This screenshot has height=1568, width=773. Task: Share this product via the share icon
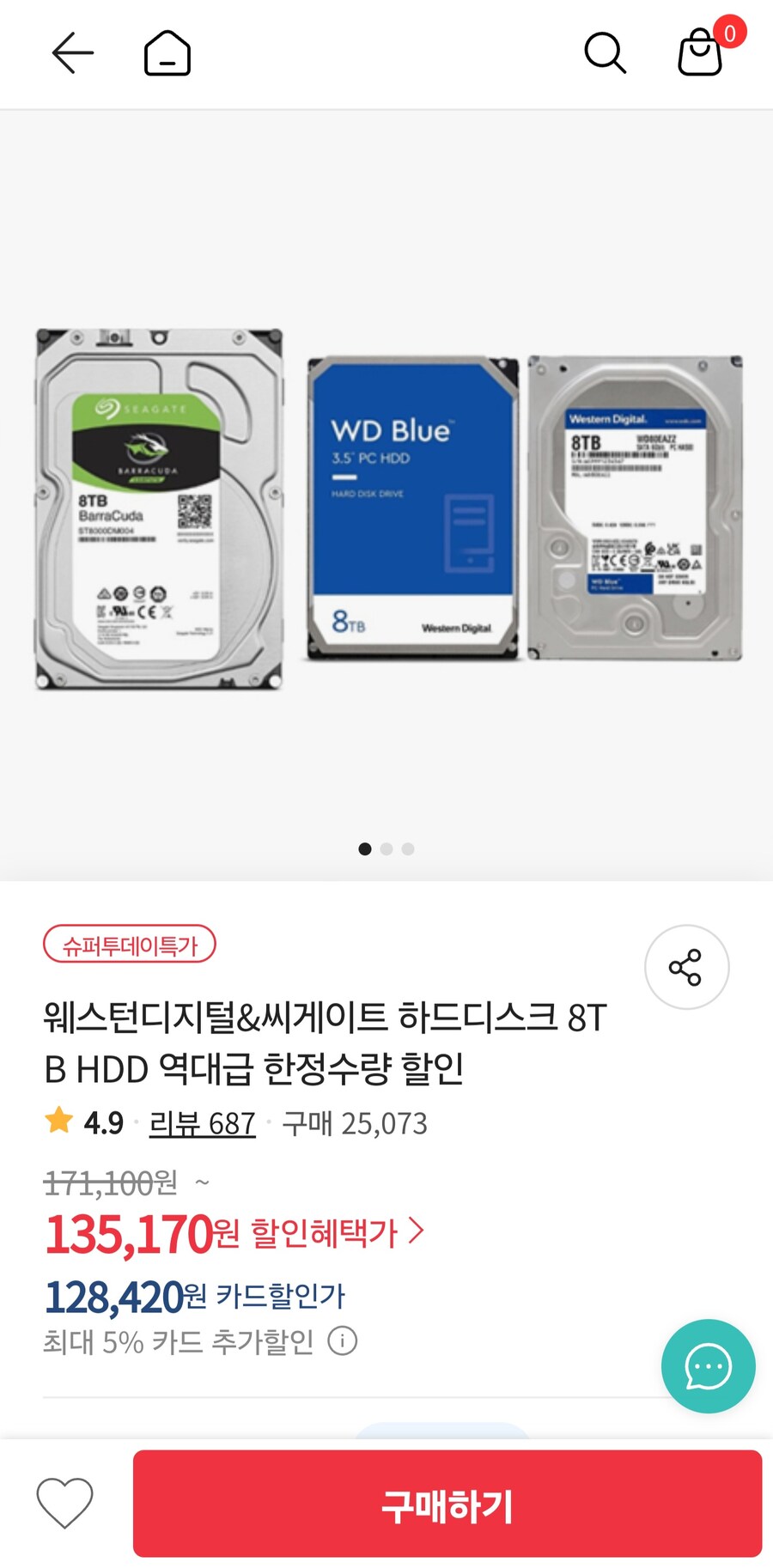click(686, 967)
